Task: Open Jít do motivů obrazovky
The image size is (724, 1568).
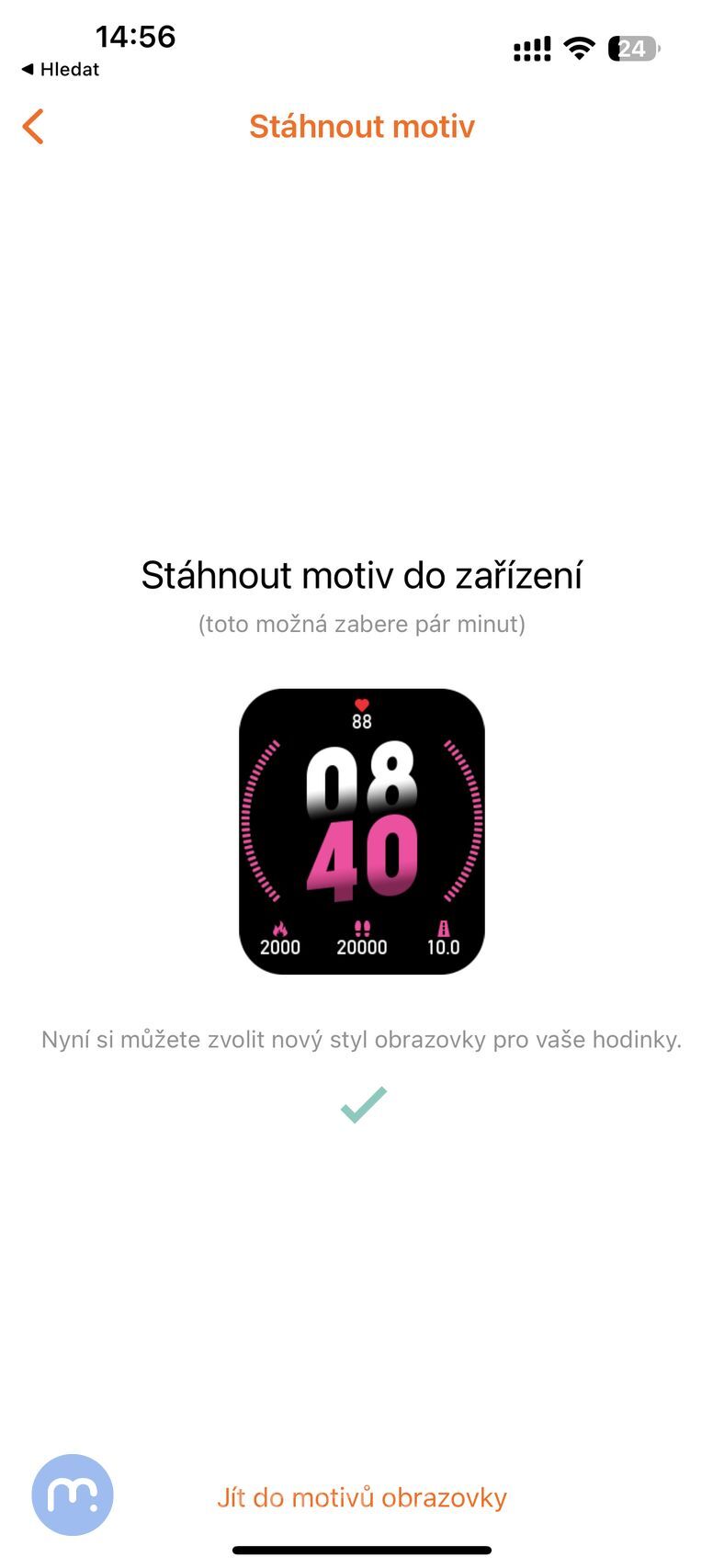Action: [362, 1497]
